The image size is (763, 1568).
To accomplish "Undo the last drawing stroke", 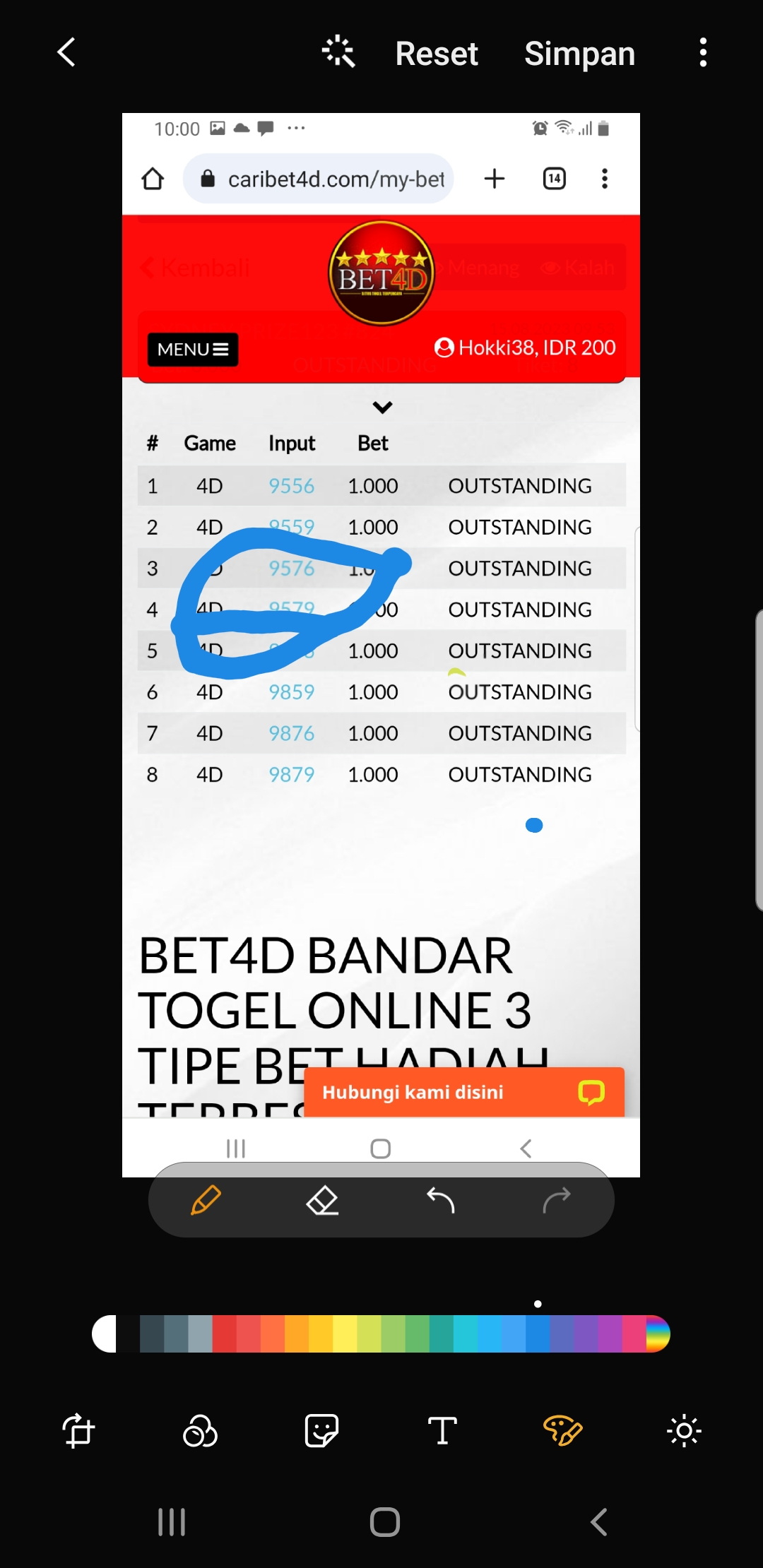I will (x=440, y=1200).
